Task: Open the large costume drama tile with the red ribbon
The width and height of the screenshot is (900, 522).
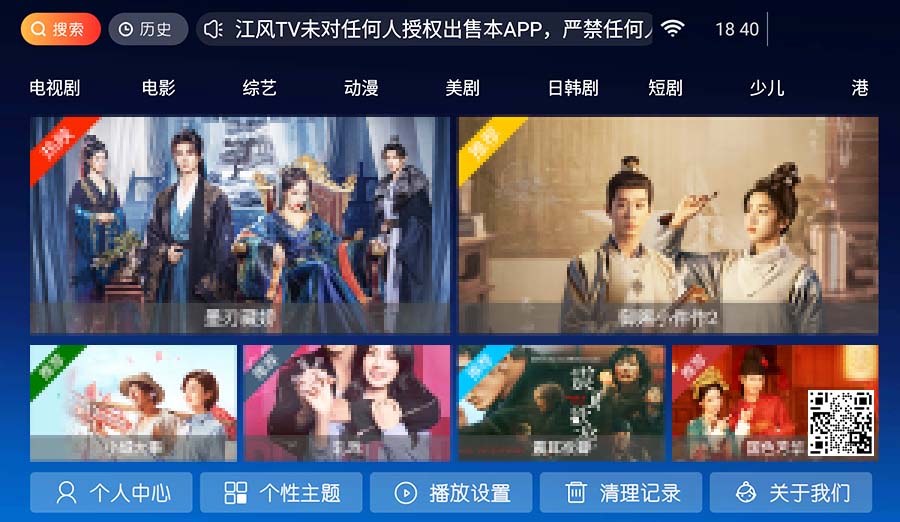Action: 240,225
